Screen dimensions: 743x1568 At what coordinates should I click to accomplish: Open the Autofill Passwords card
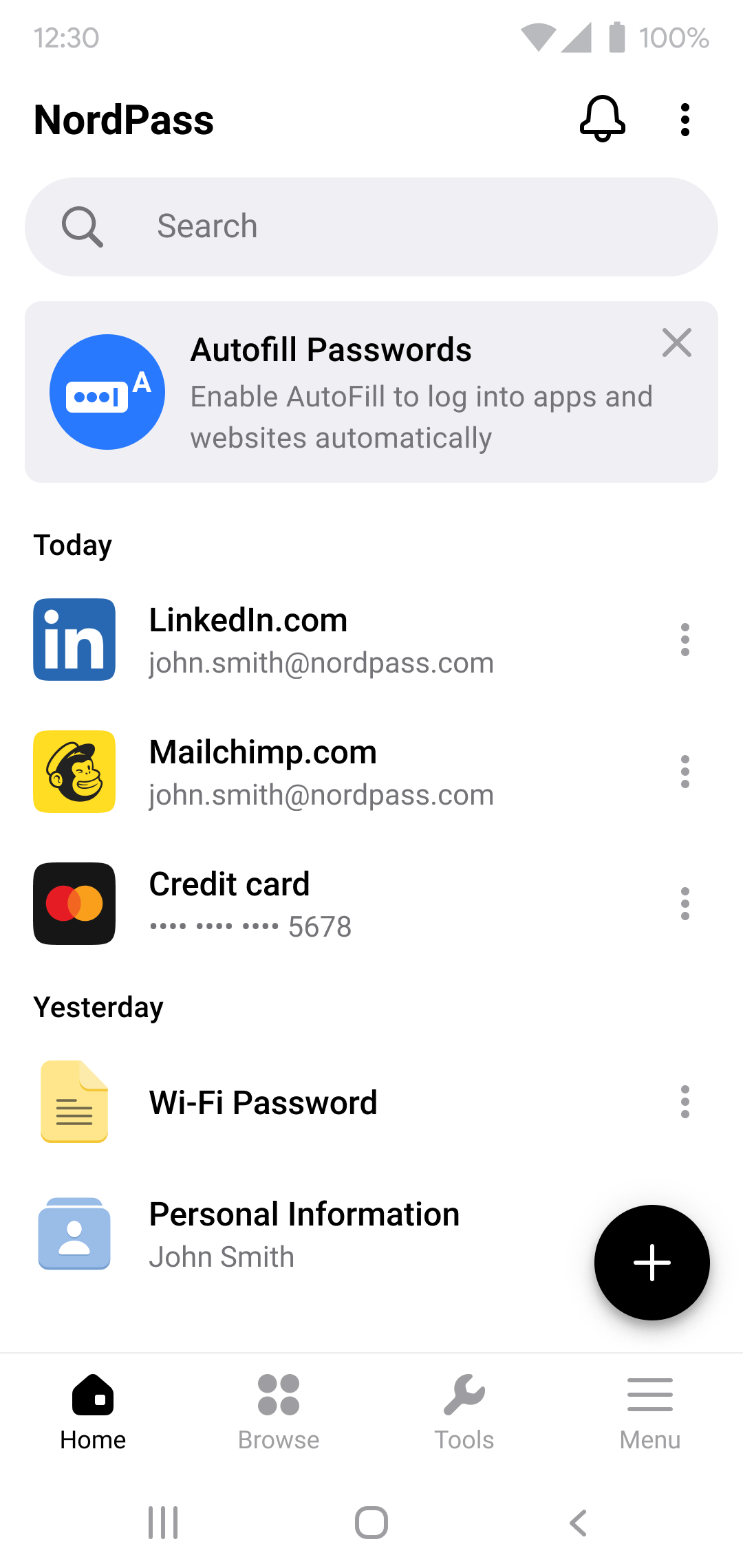click(x=371, y=392)
